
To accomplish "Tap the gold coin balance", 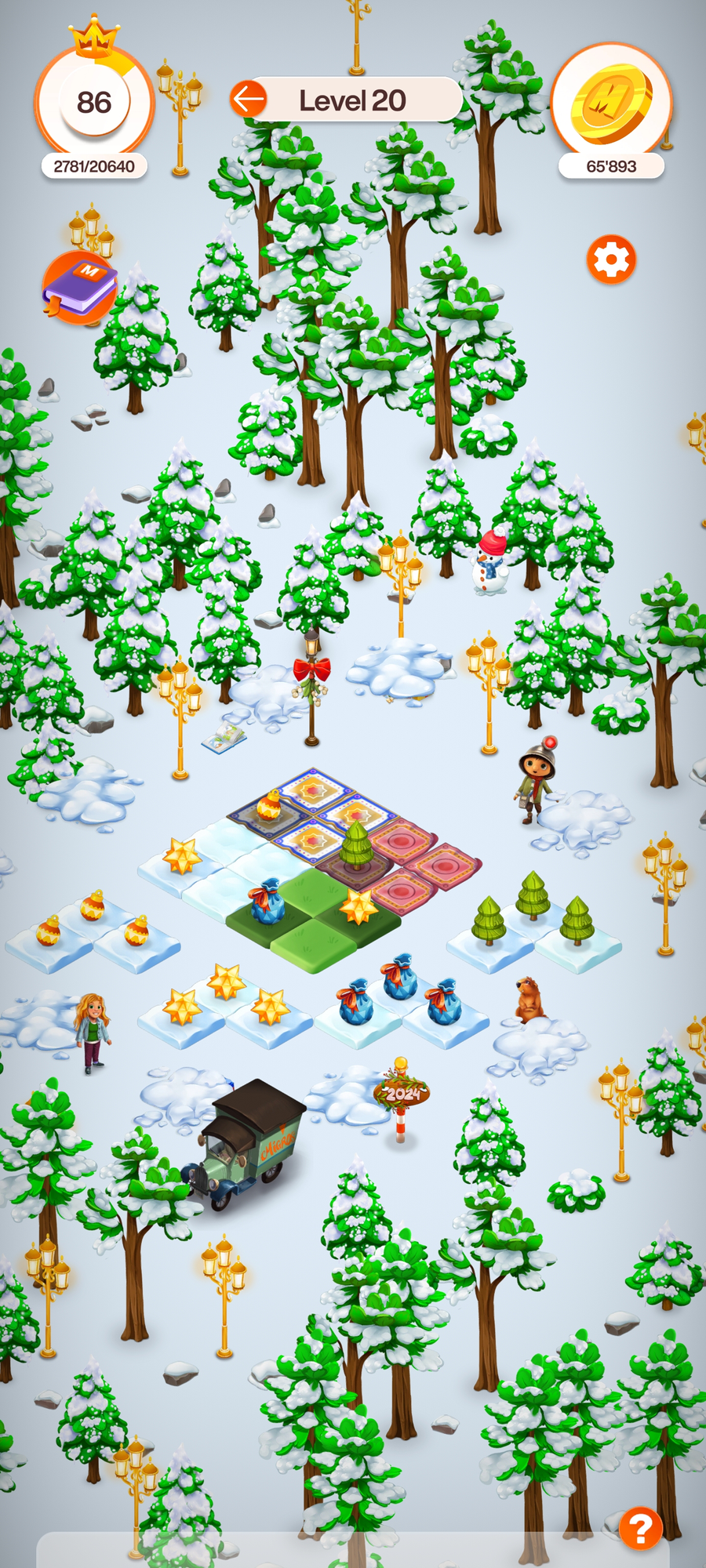I will coord(611,105).
